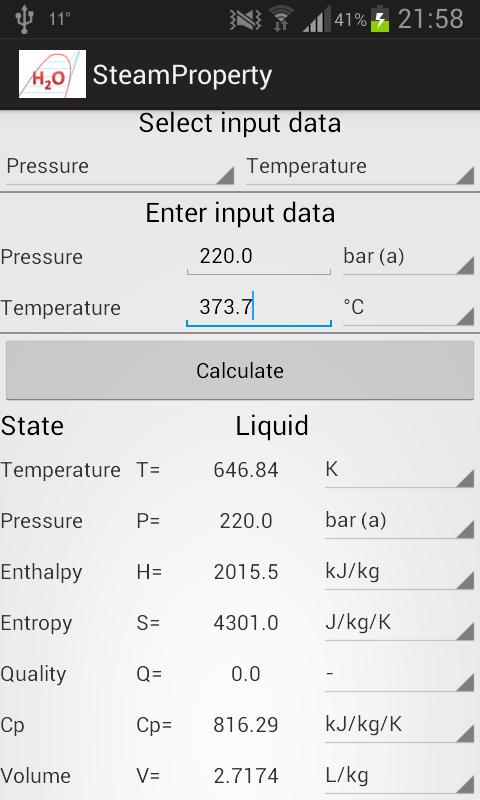This screenshot has height=800, width=480.
Task: Open the Pressure input type dropdown
Action: tap(120, 167)
